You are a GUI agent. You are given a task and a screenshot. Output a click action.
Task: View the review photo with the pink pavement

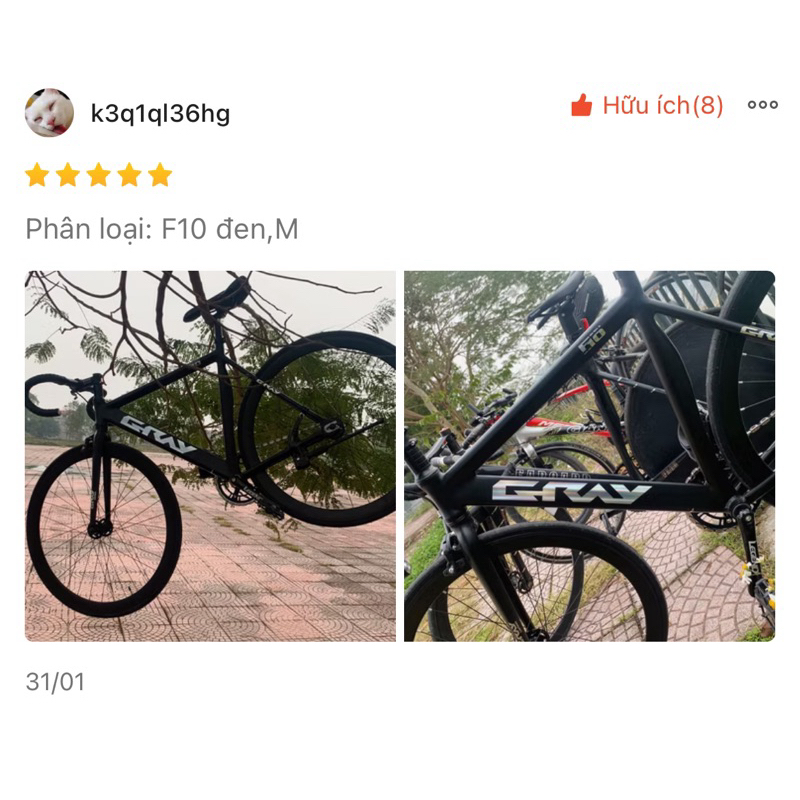pyautogui.click(x=210, y=456)
